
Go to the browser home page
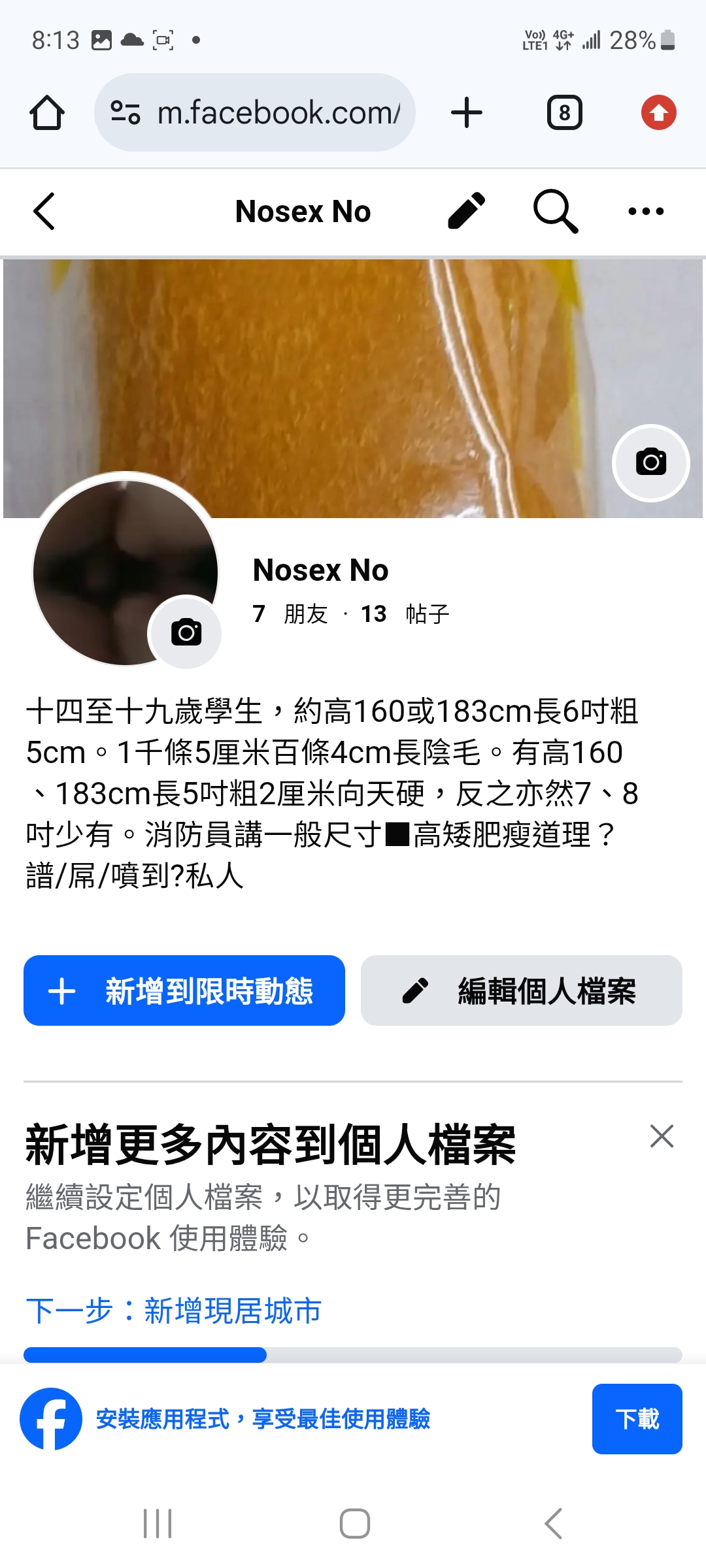coord(47,112)
